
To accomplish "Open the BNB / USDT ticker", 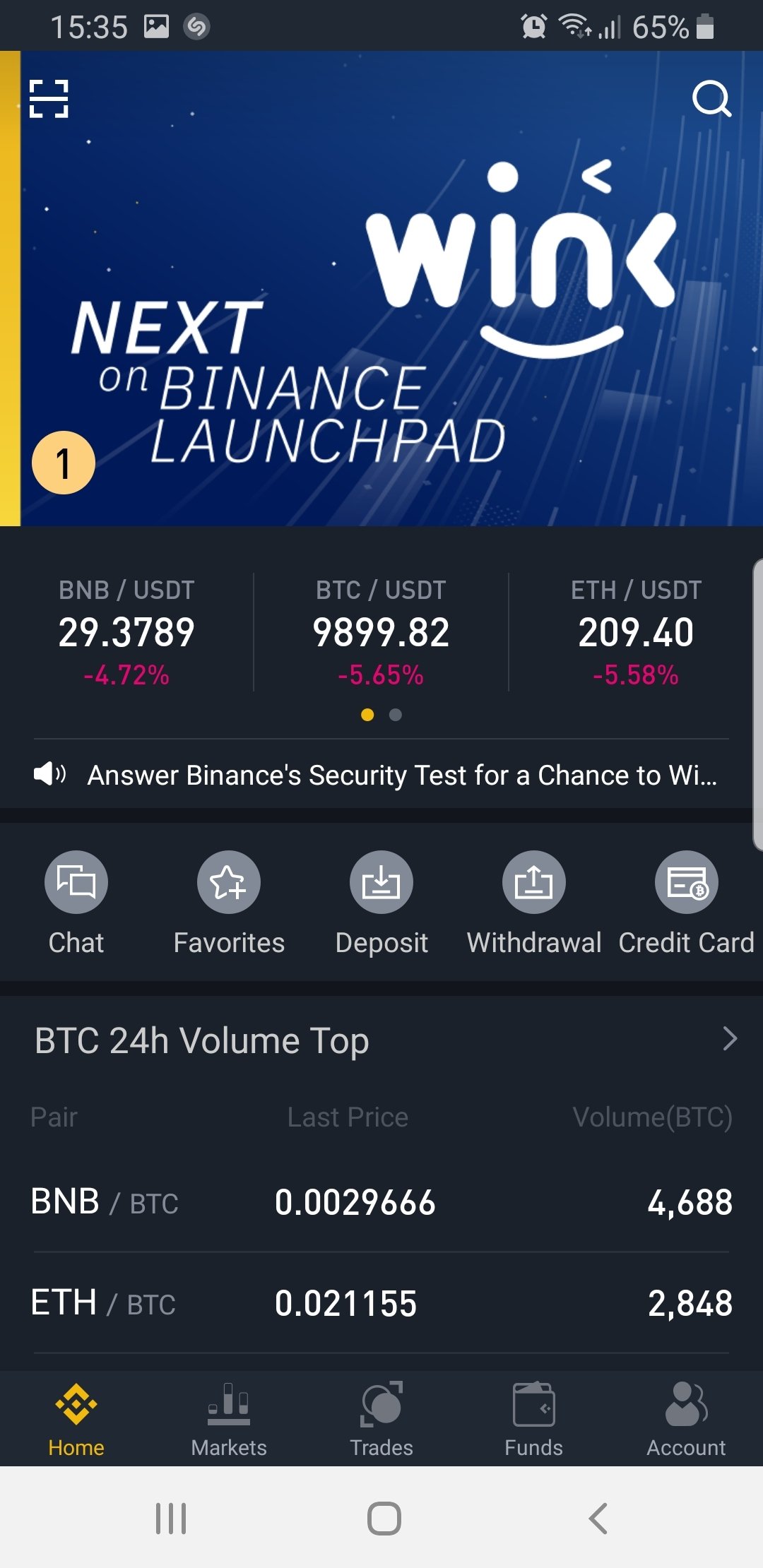I will pyautogui.click(x=126, y=632).
